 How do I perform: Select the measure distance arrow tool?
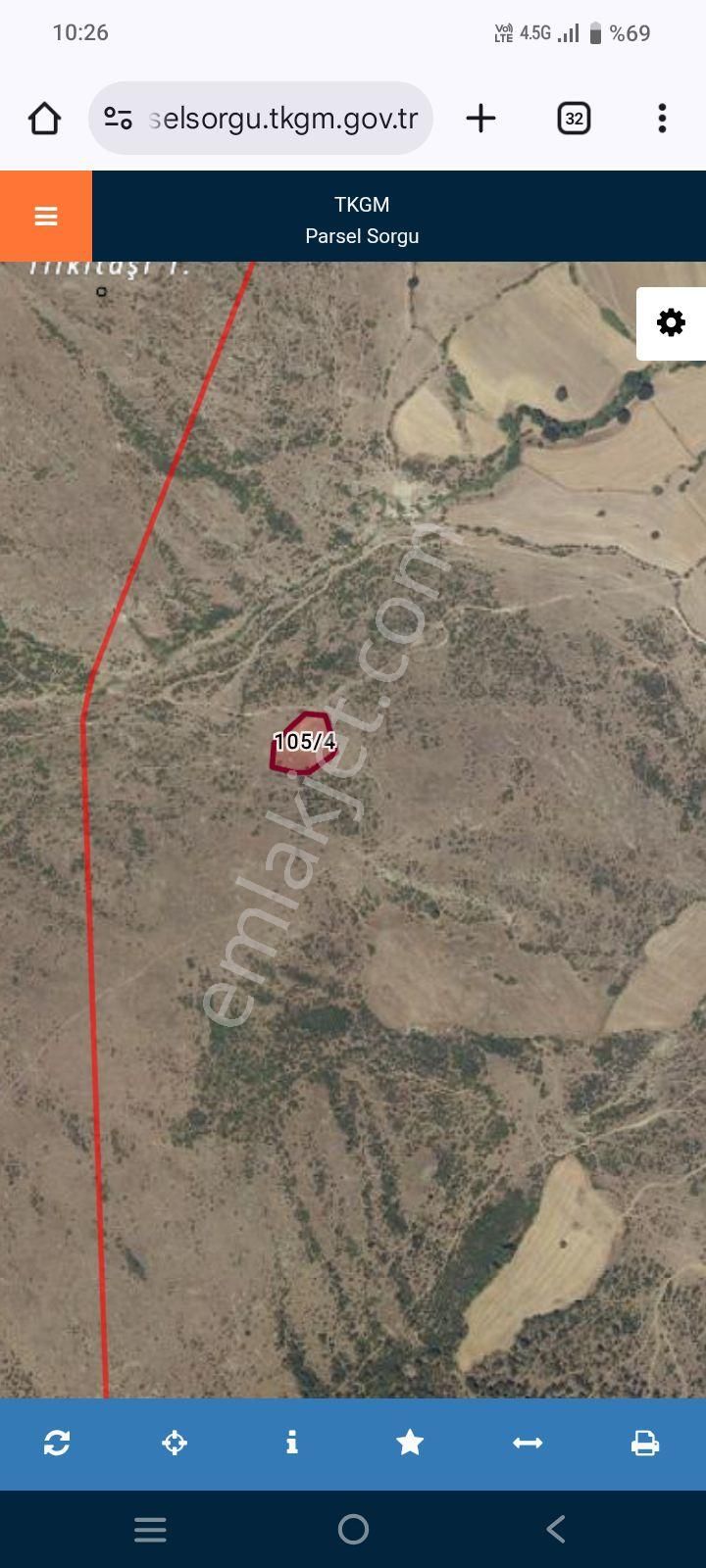click(528, 1443)
